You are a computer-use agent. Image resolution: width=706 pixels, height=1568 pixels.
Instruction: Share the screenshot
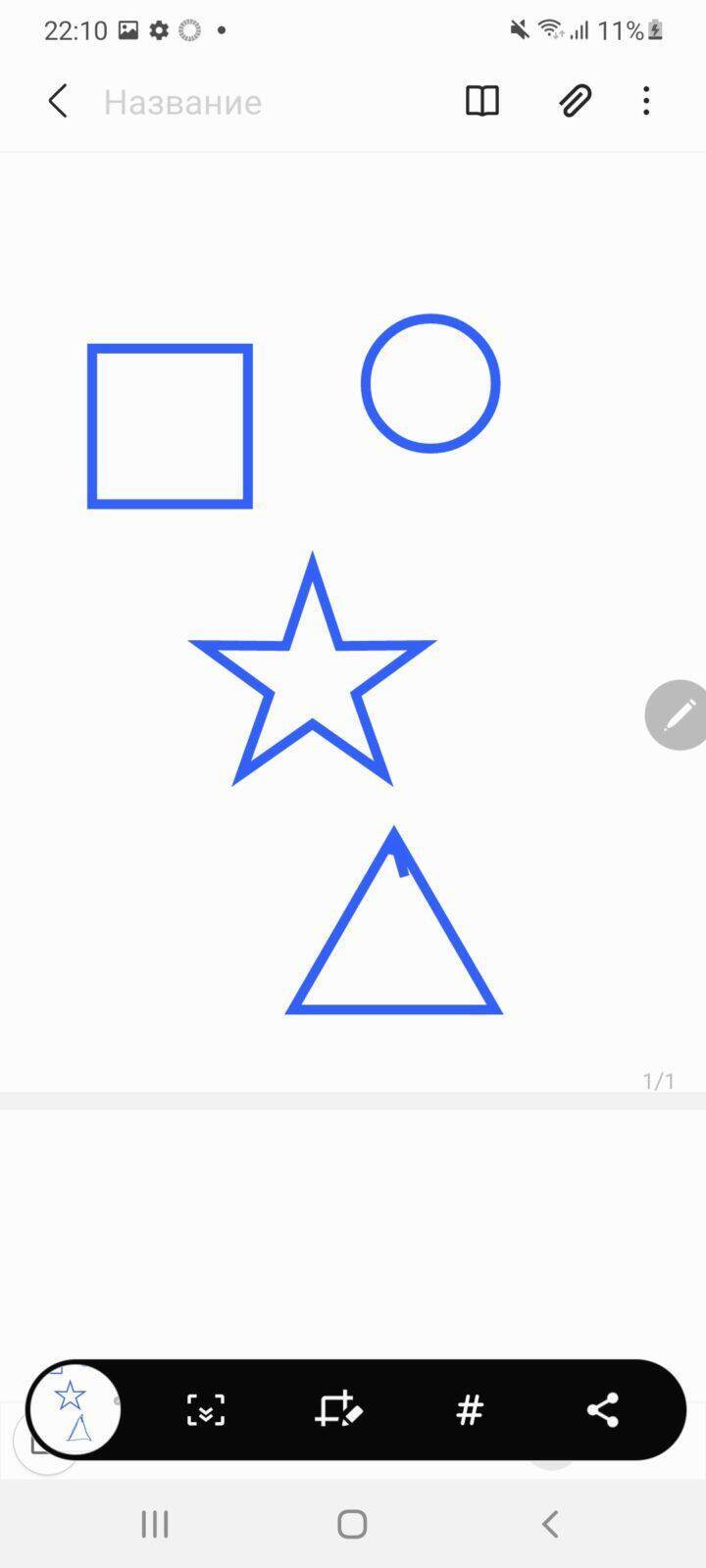point(602,1410)
